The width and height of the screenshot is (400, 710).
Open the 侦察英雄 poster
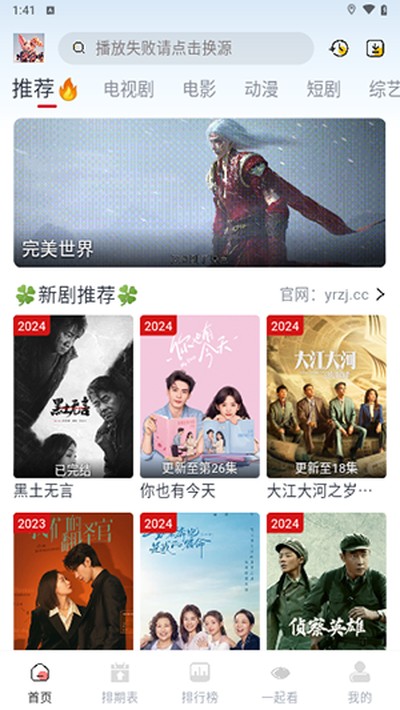tap(326, 581)
